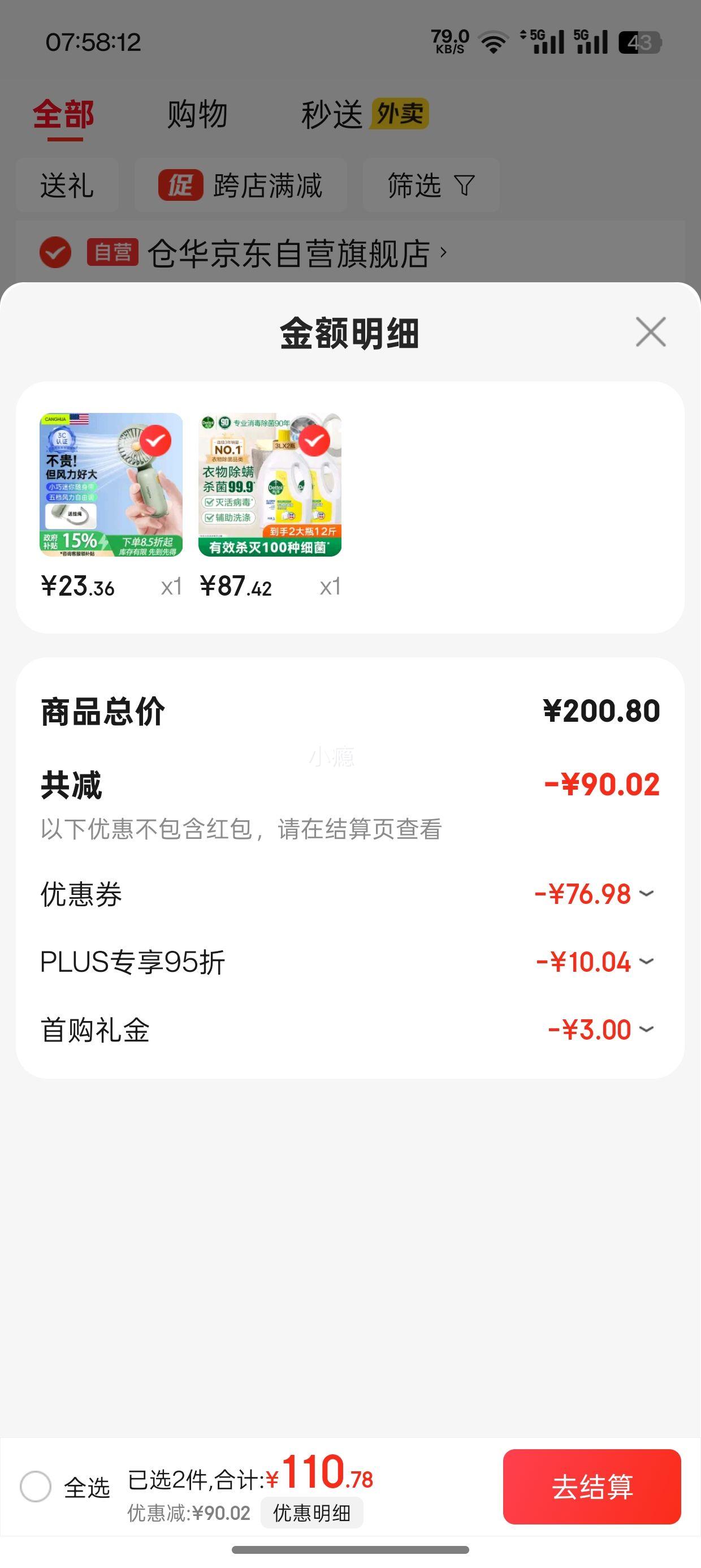Open the handheld fan product thumbnail
This screenshot has width=701, height=1568.
(111, 485)
